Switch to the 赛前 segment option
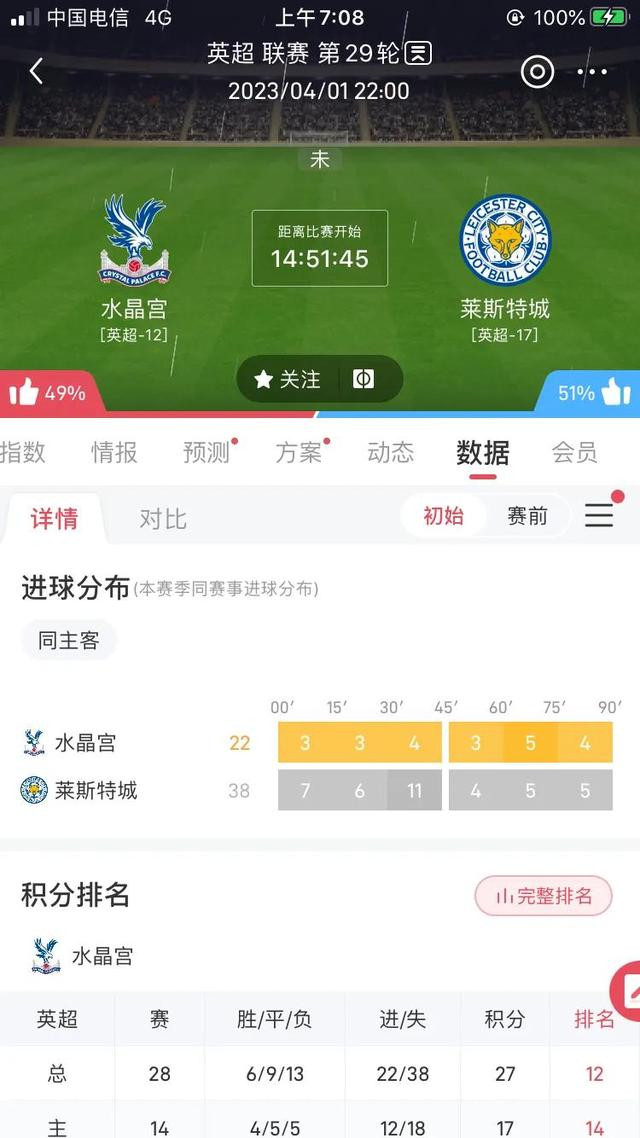 coord(527,516)
